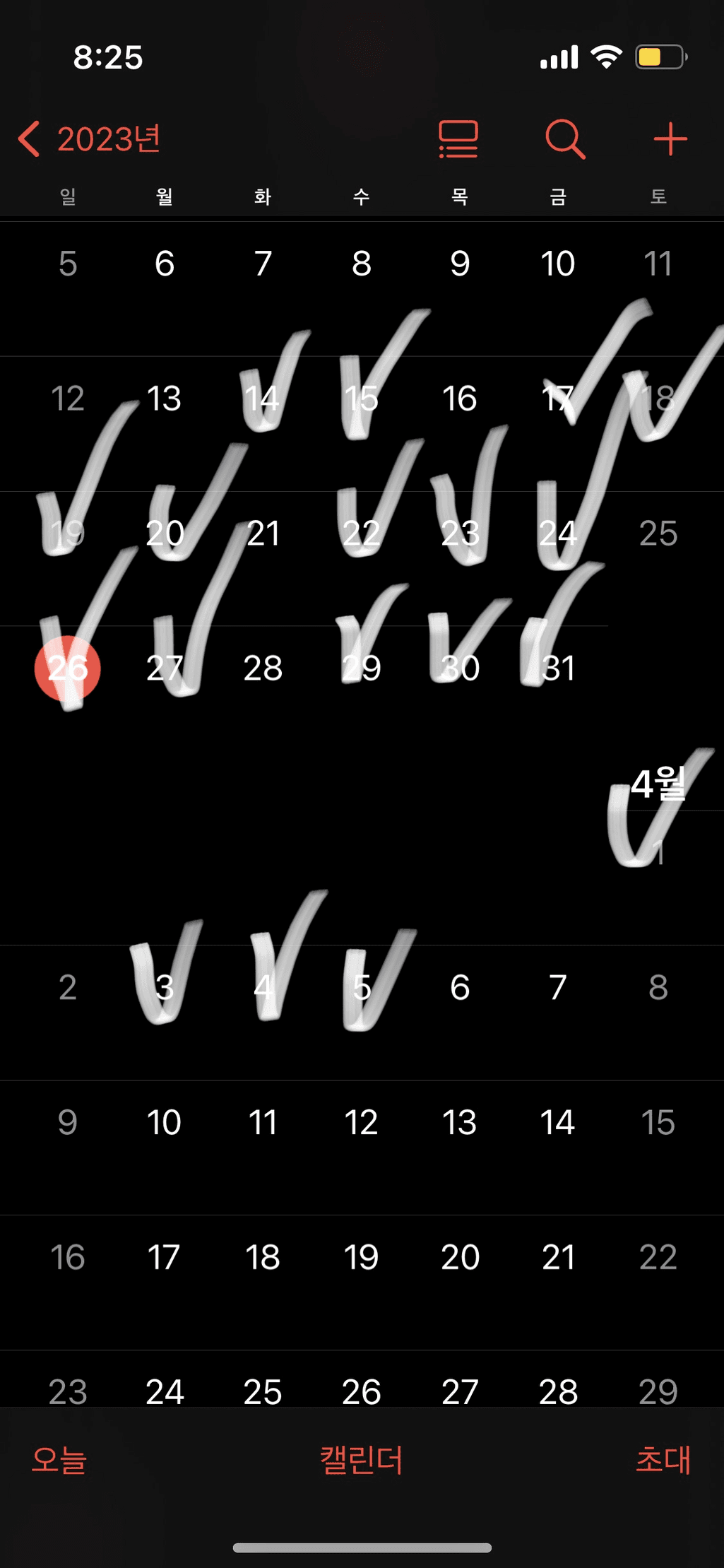Select March 9
The image size is (724, 1568).
pos(460,264)
